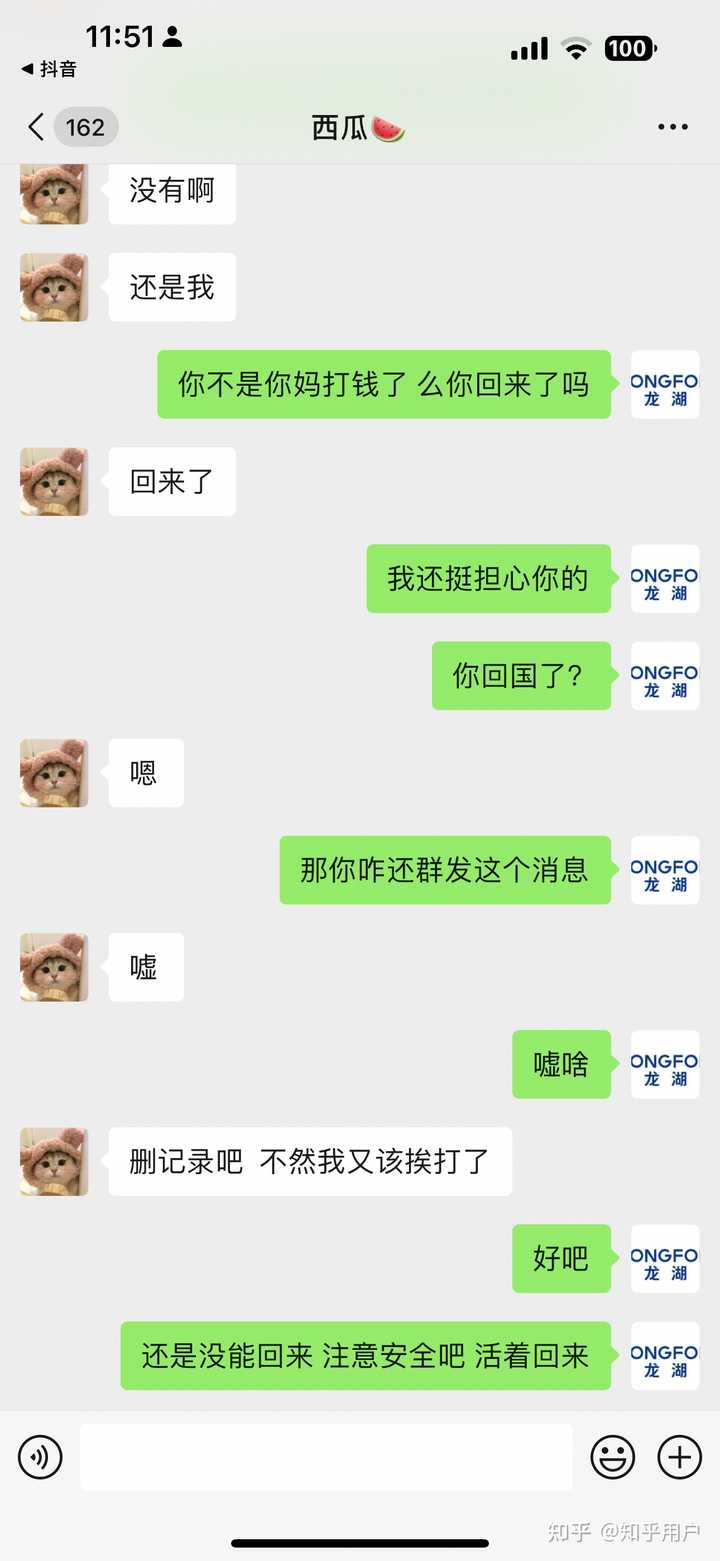The width and height of the screenshot is (720, 1561).
Task: Open the emoji picker
Action: click(612, 1457)
